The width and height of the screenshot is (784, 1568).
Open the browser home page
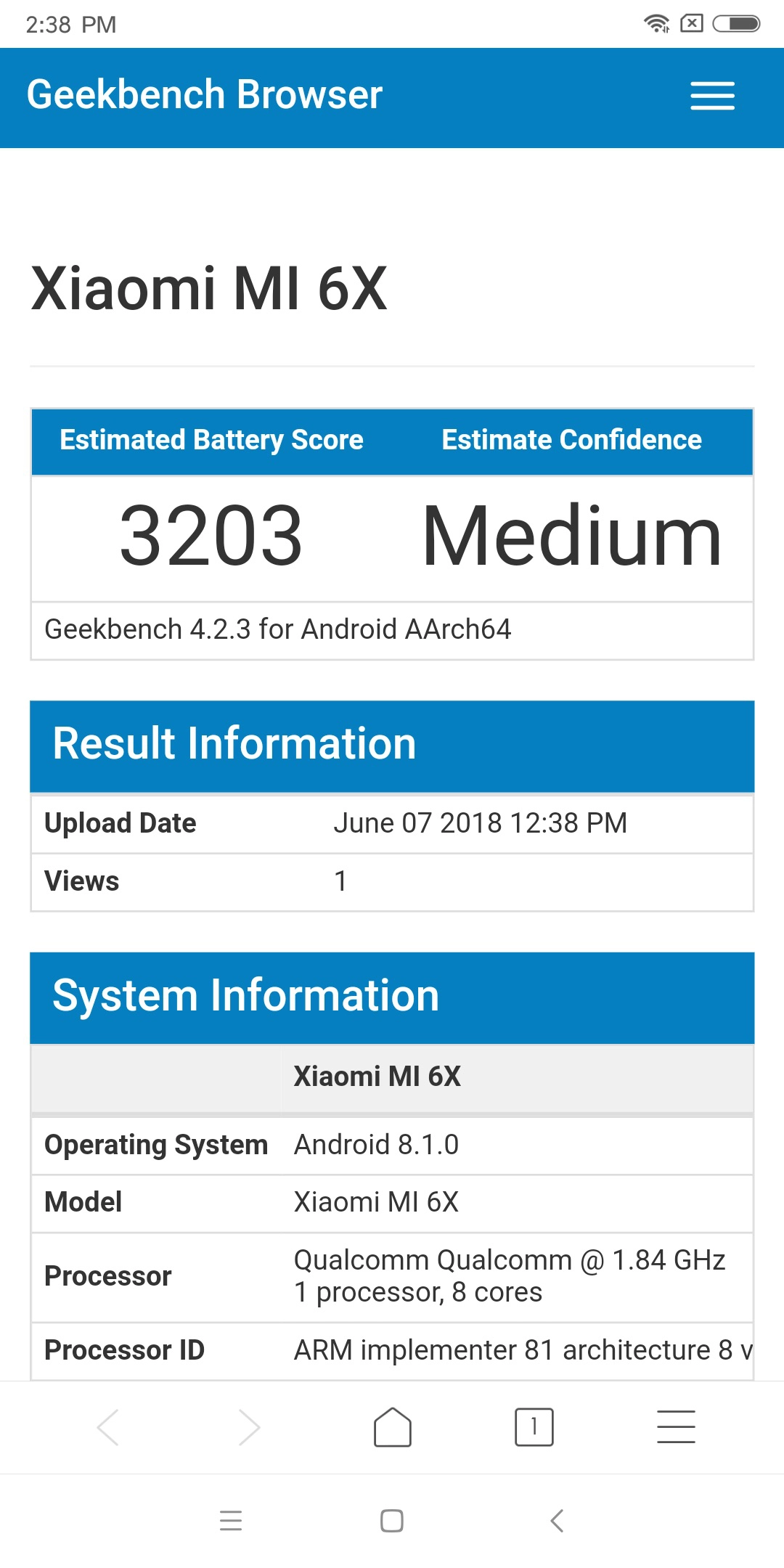point(392,1427)
